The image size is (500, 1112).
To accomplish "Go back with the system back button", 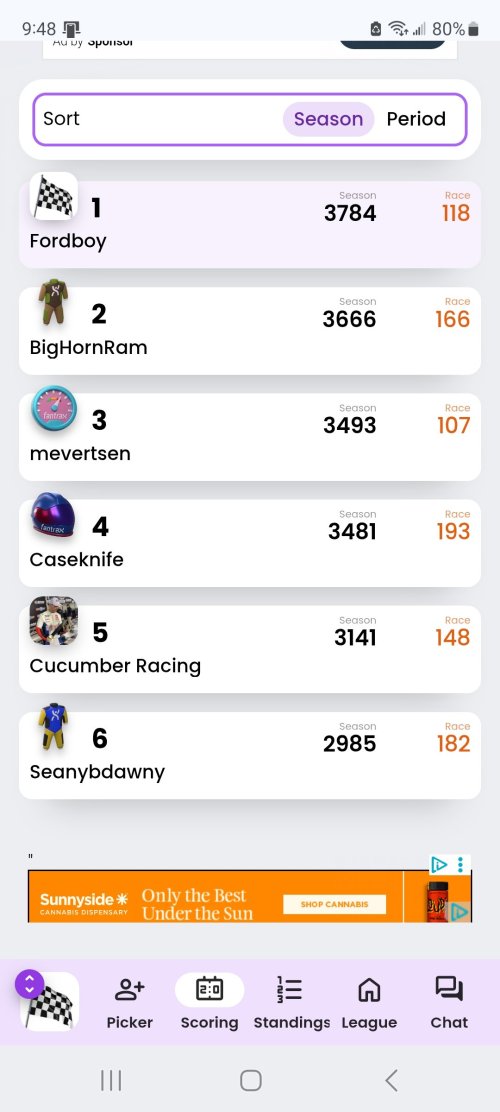I will point(391,1081).
